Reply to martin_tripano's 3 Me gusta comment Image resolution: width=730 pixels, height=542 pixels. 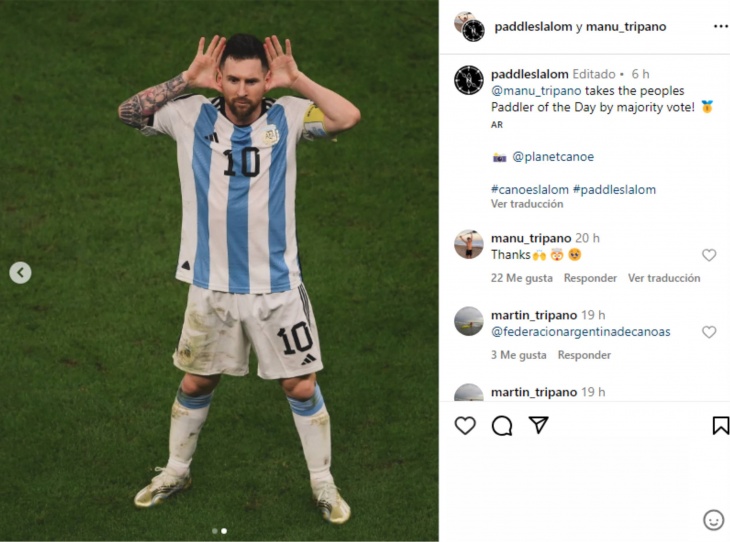coord(584,355)
